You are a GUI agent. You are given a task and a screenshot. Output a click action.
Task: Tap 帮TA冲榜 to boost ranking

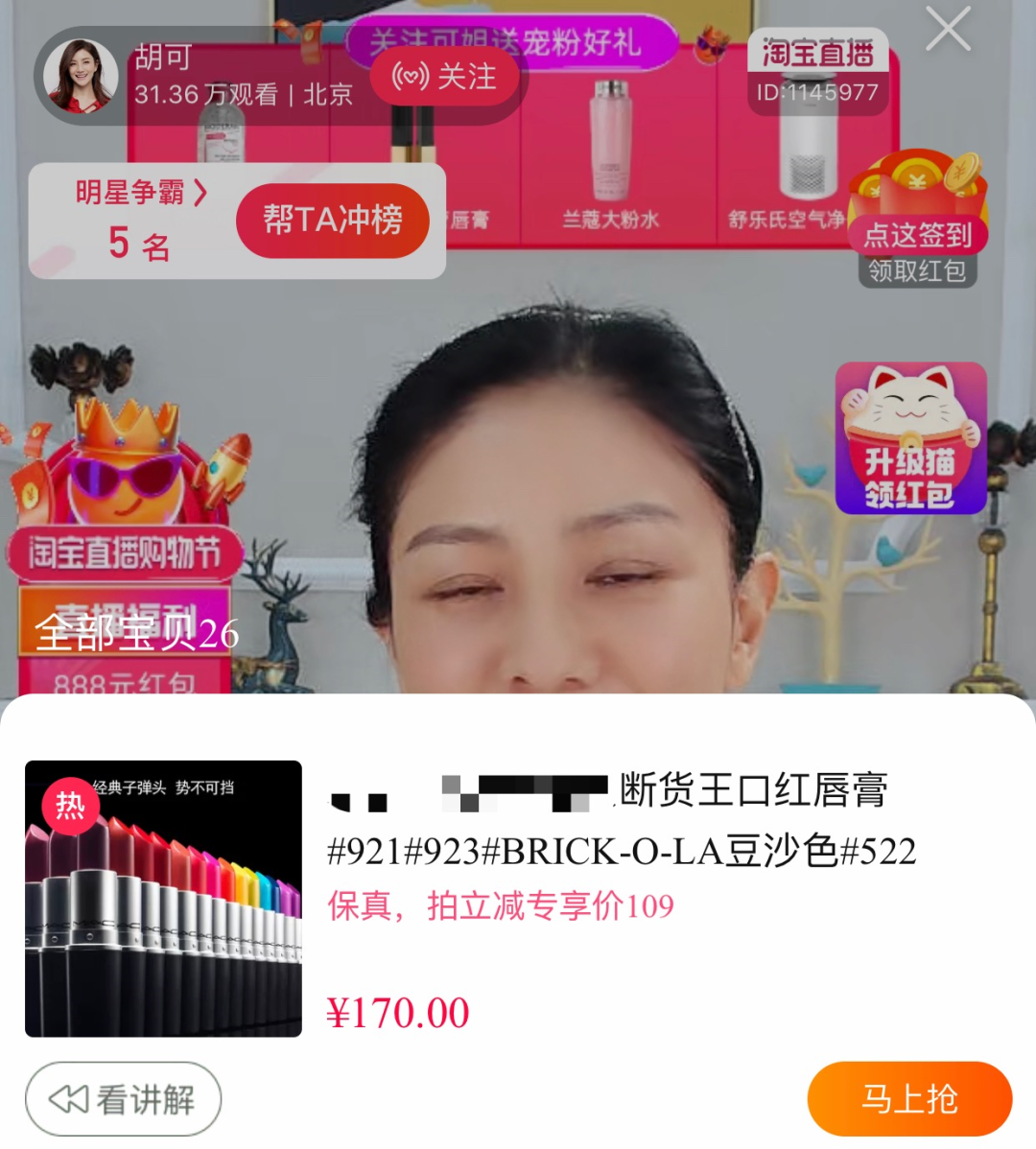pyautogui.click(x=332, y=221)
